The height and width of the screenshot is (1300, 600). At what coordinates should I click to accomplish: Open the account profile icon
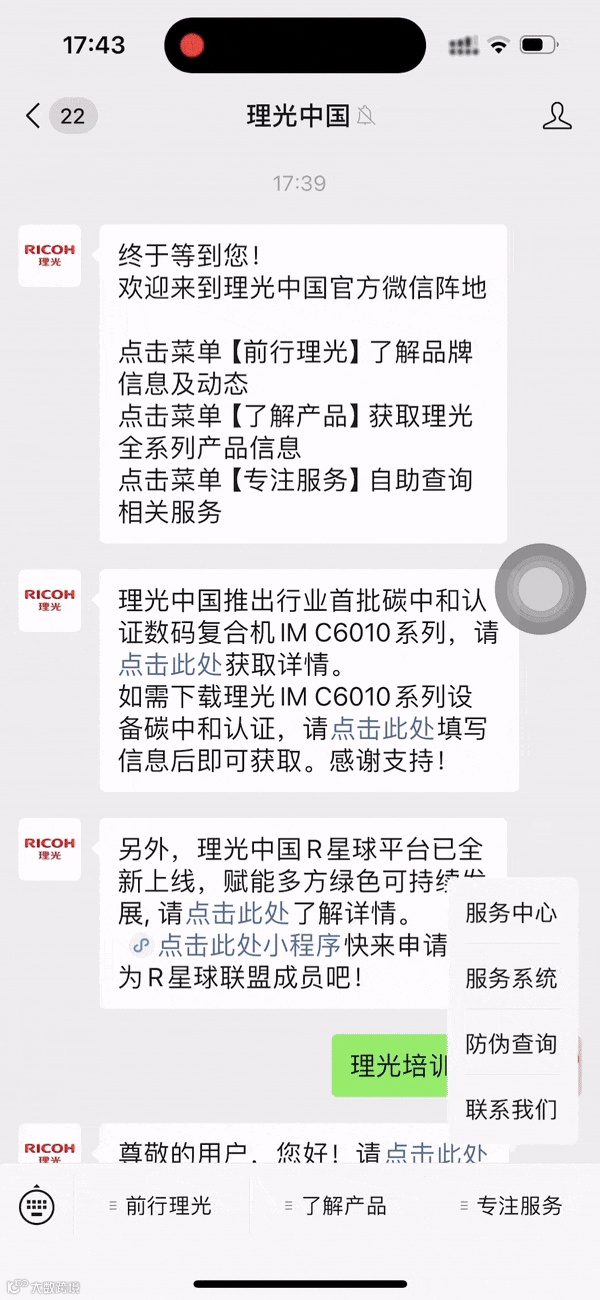click(x=557, y=116)
